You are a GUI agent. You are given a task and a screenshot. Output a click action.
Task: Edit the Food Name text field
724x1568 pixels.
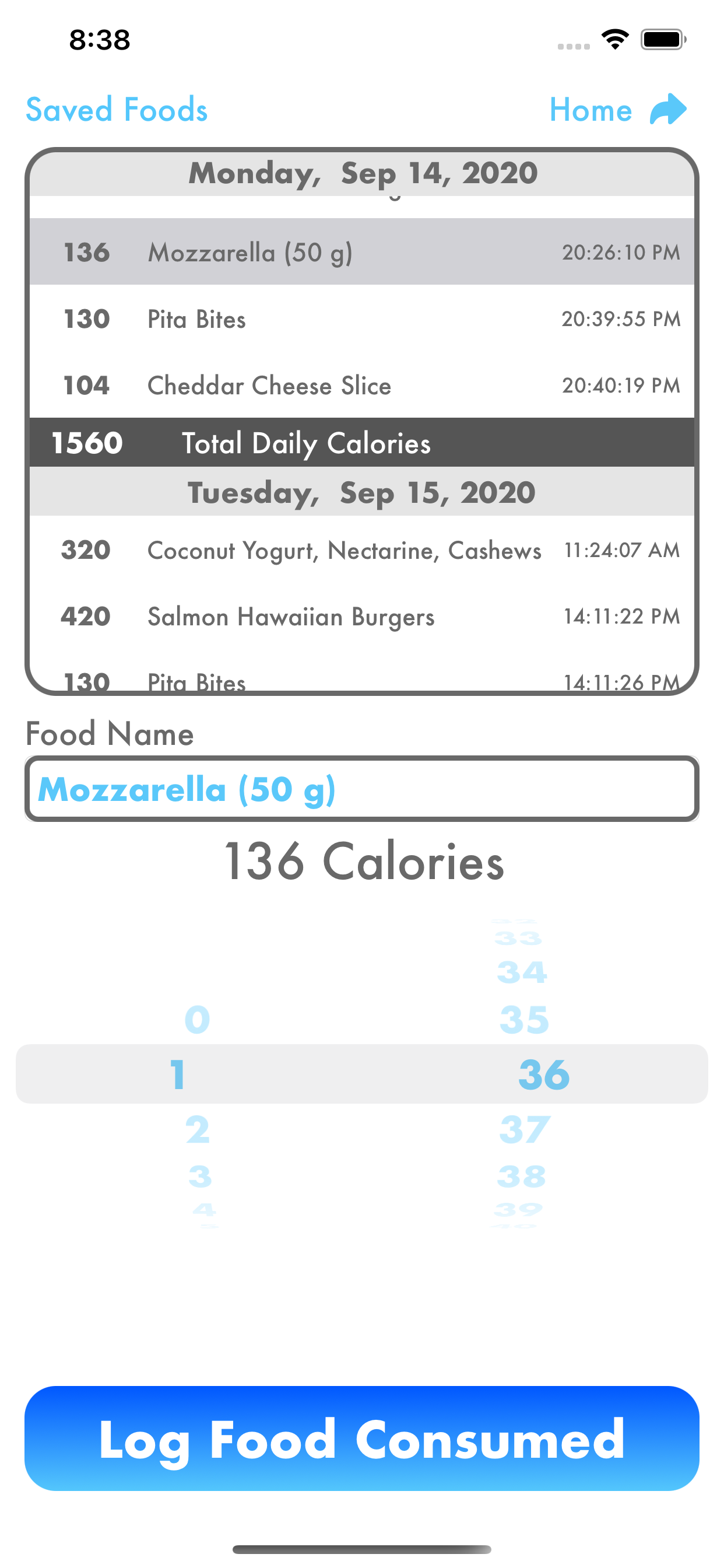pos(361,789)
